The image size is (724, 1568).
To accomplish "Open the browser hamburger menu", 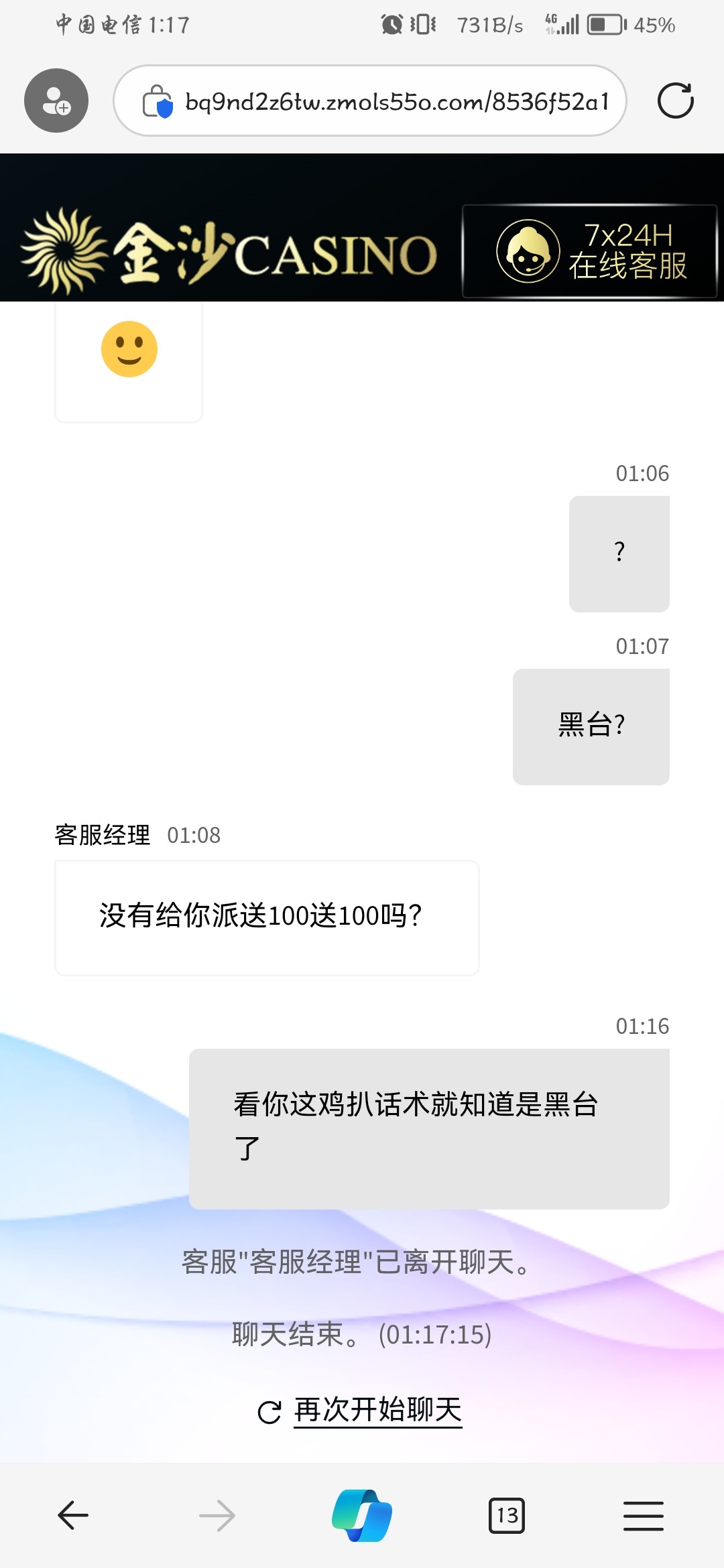I will [x=643, y=1516].
